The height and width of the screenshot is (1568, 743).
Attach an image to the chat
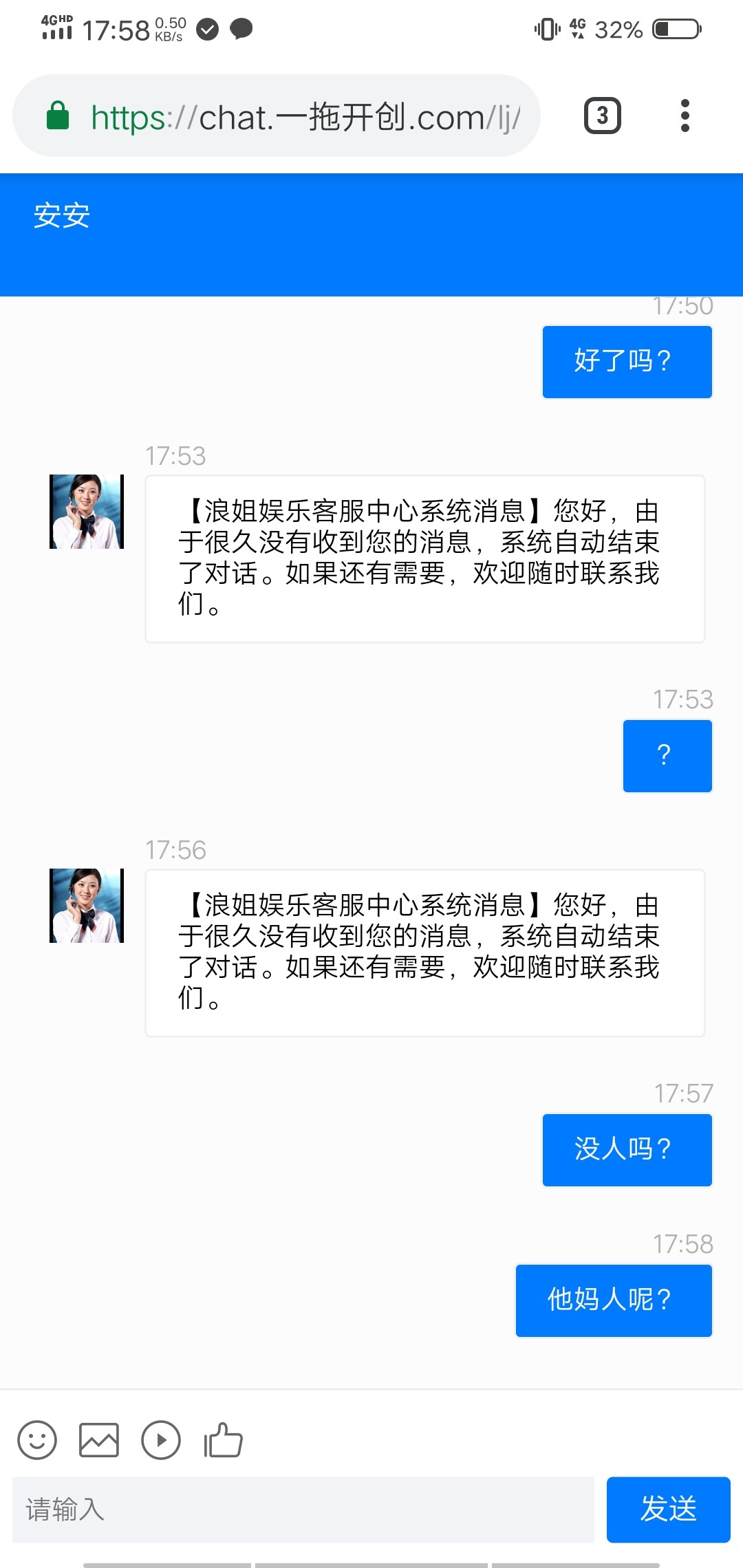pos(99,1440)
